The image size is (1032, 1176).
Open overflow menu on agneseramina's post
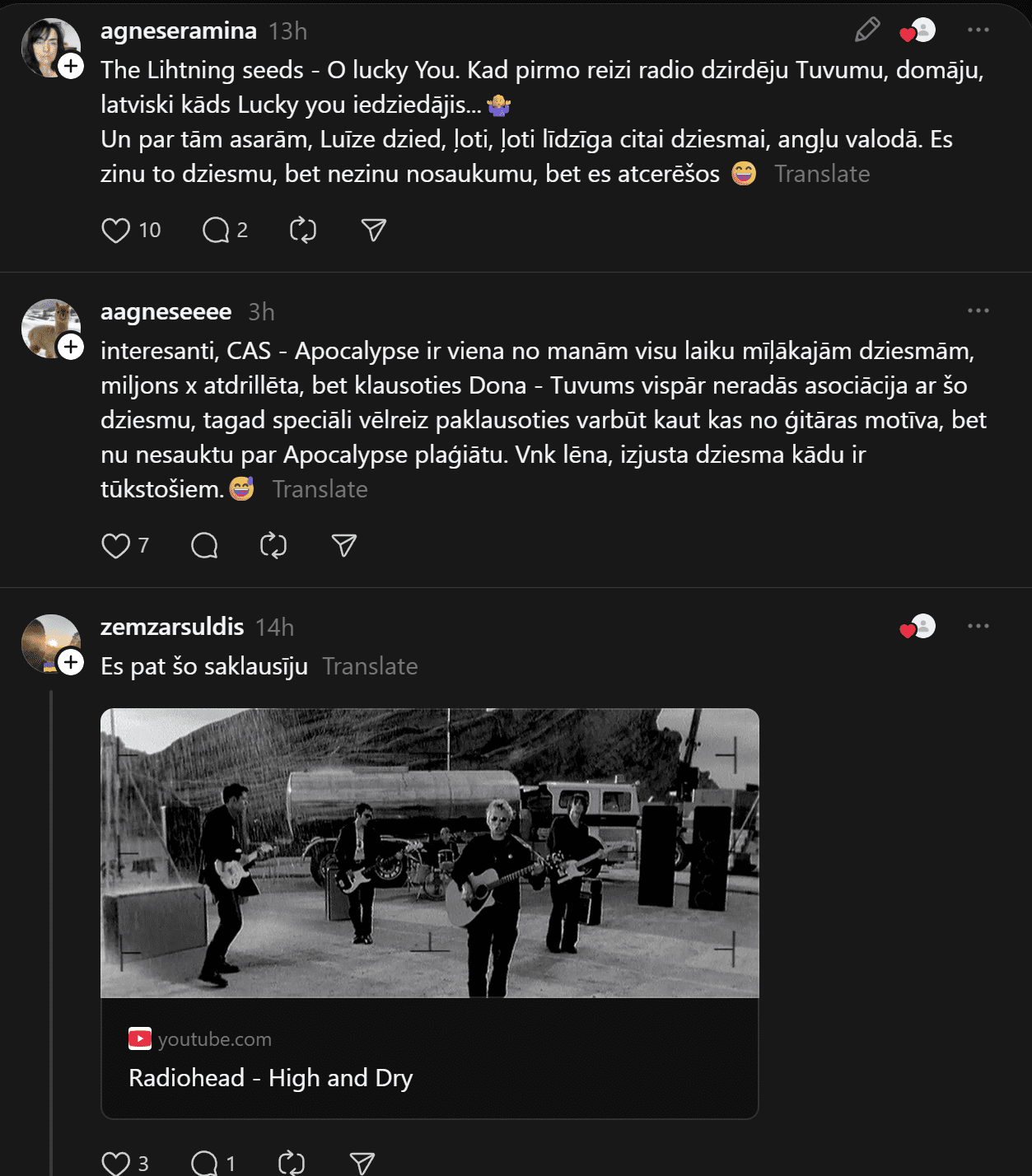978,30
